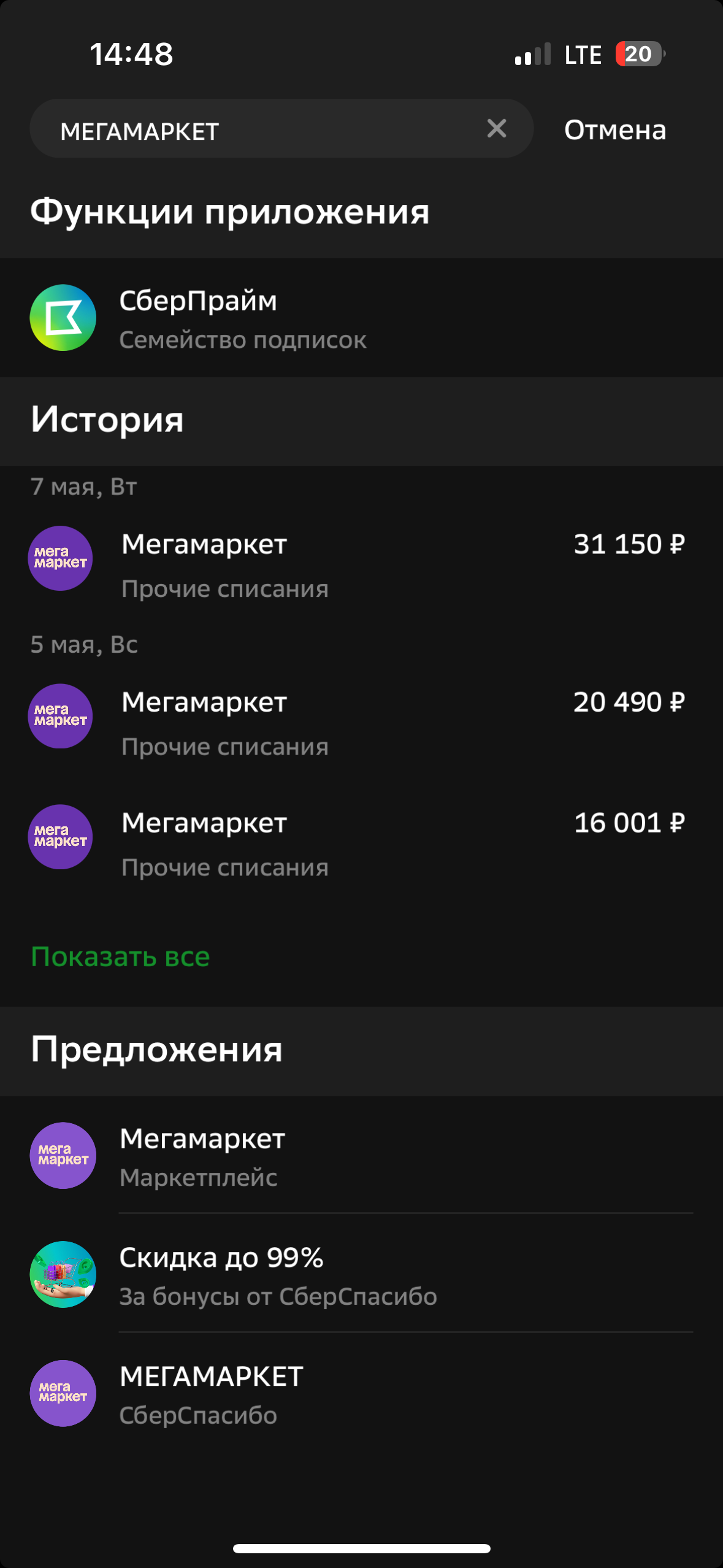Open the Скидка до 99% offer

pos(361,1275)
